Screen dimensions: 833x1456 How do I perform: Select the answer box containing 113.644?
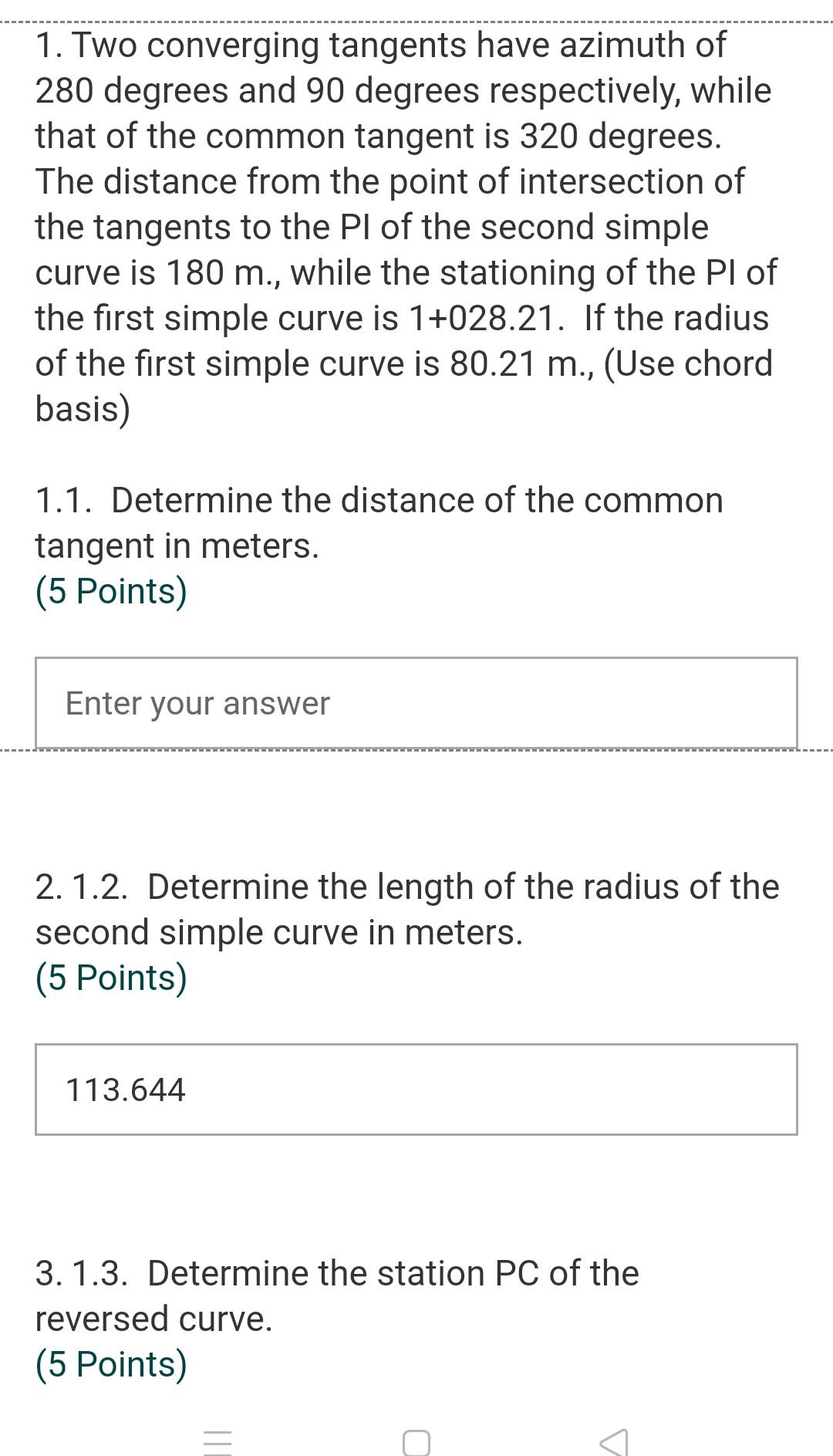click(x=414, y=1089)
